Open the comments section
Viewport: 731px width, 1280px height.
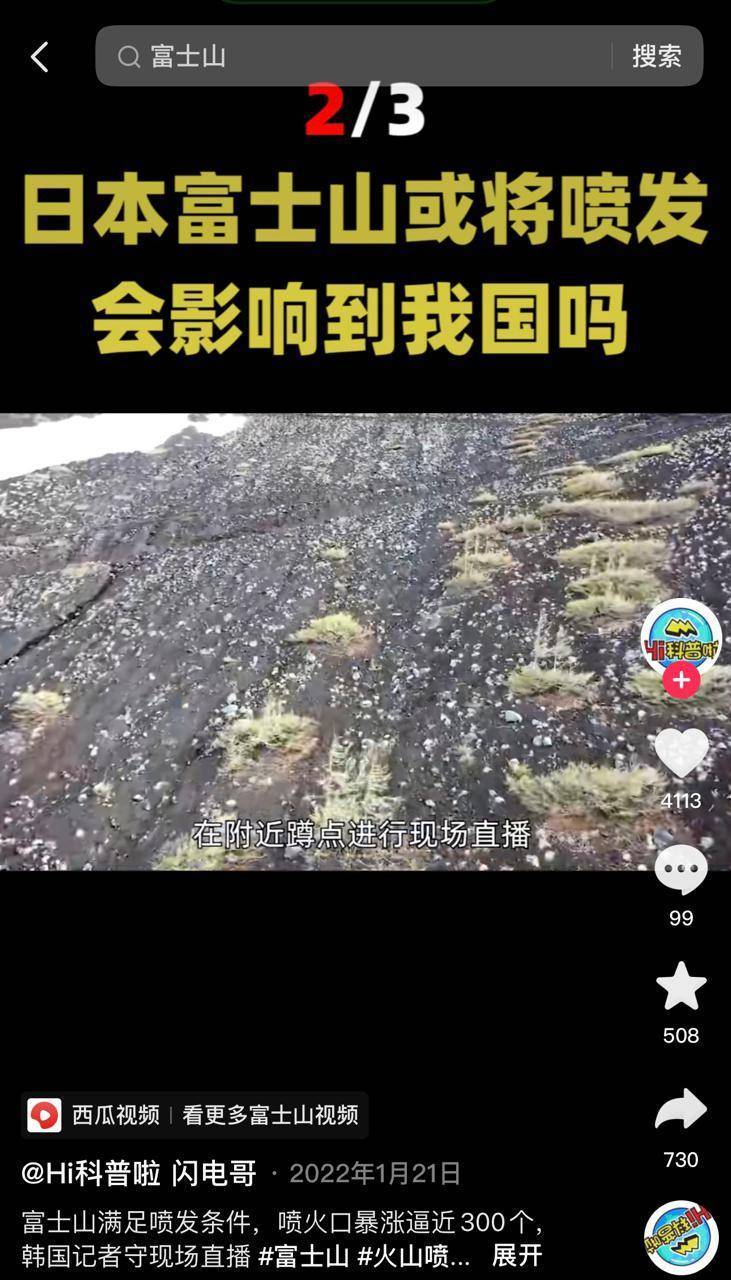(681, 871)
